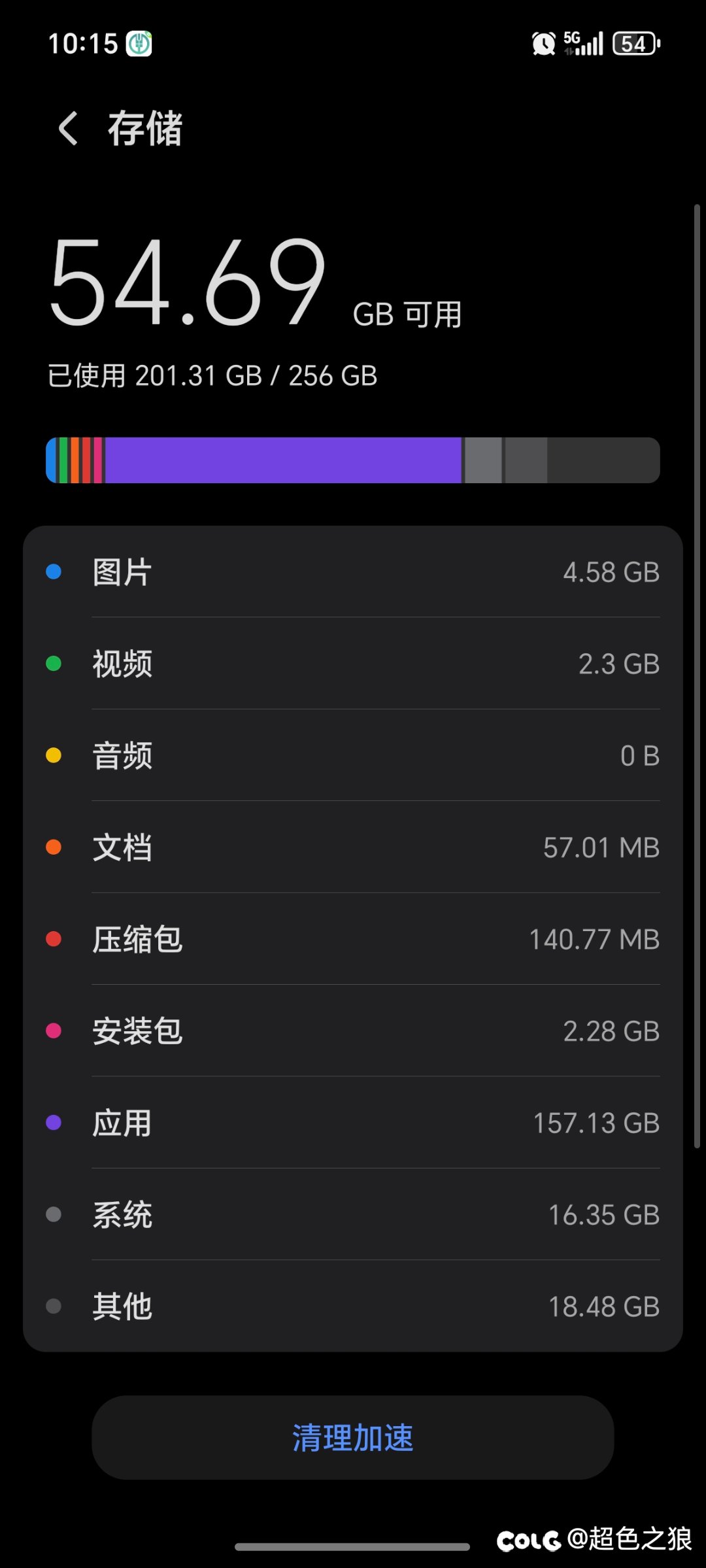Open the 压缩包 row
Image resolution: width=706 pixels, height=1568 pixels.
coord(353,939)
